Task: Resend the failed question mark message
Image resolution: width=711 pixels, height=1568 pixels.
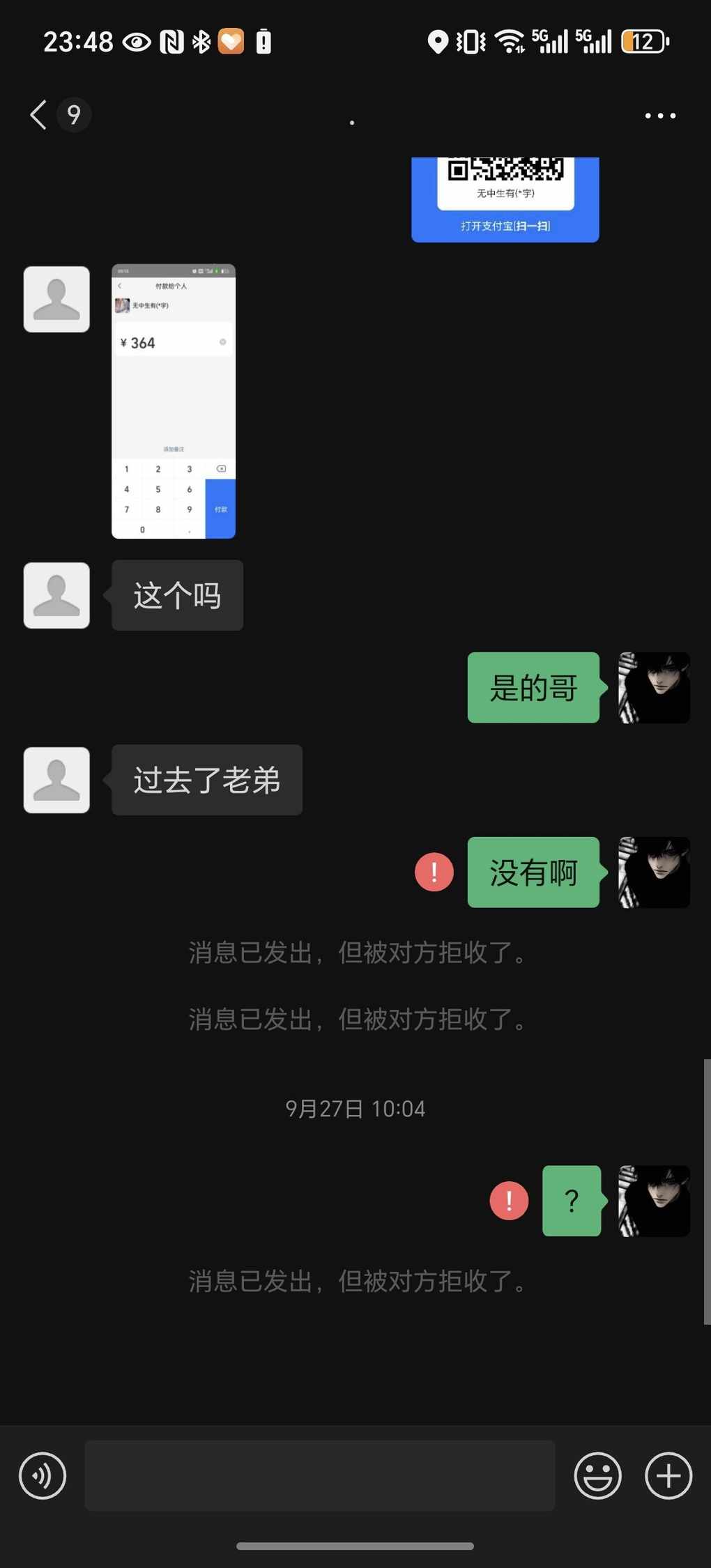Action: [509, 1201]
